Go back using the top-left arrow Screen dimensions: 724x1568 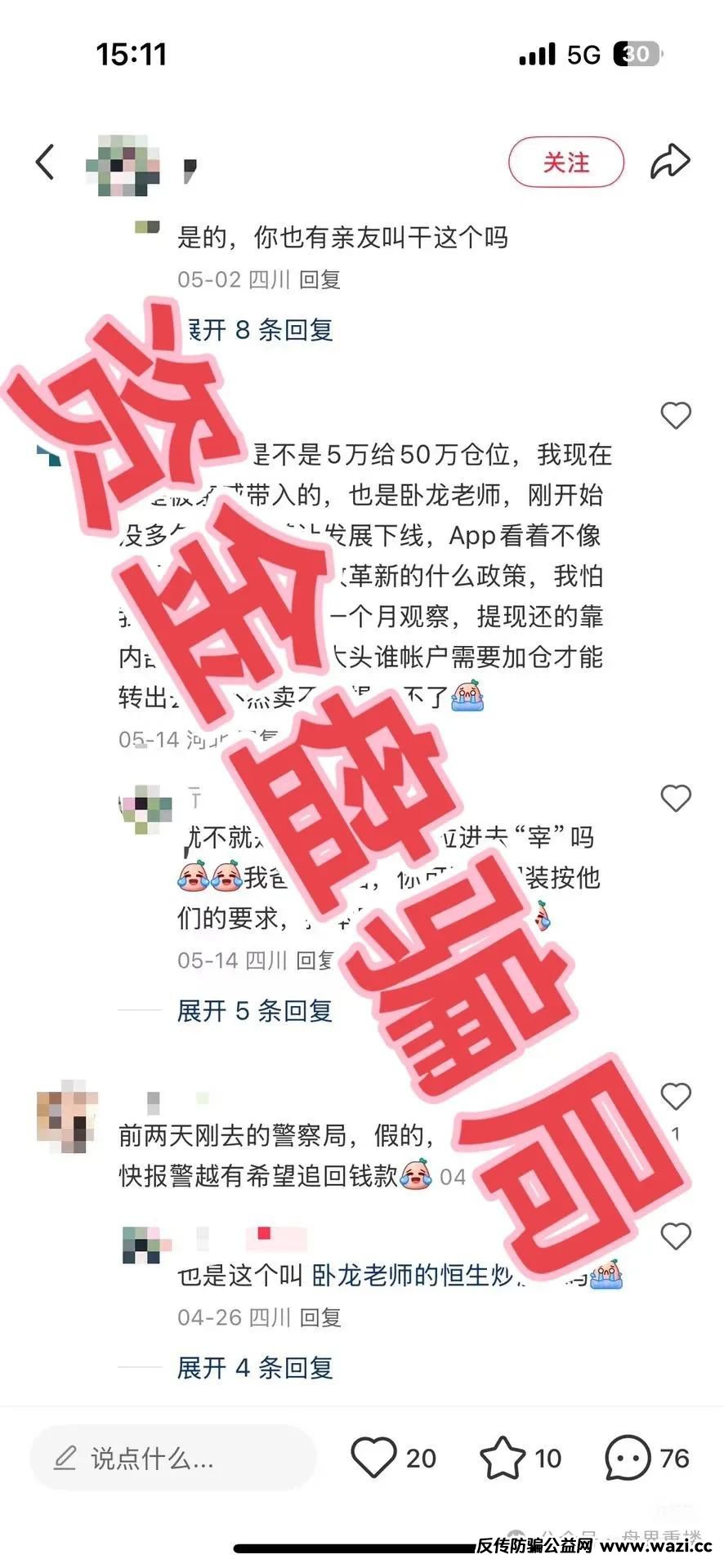tap(46, 162)
